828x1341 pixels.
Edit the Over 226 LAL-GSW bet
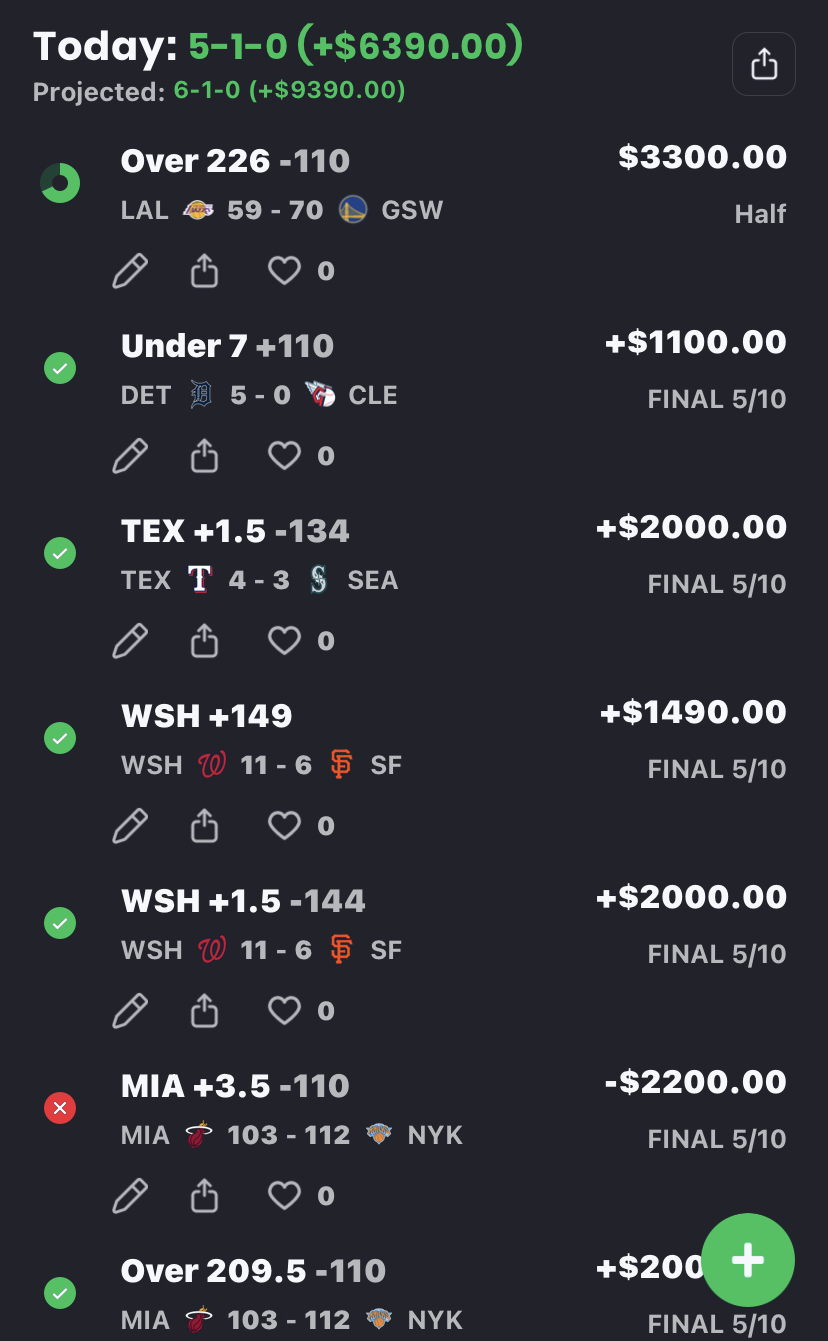(130, 271)
